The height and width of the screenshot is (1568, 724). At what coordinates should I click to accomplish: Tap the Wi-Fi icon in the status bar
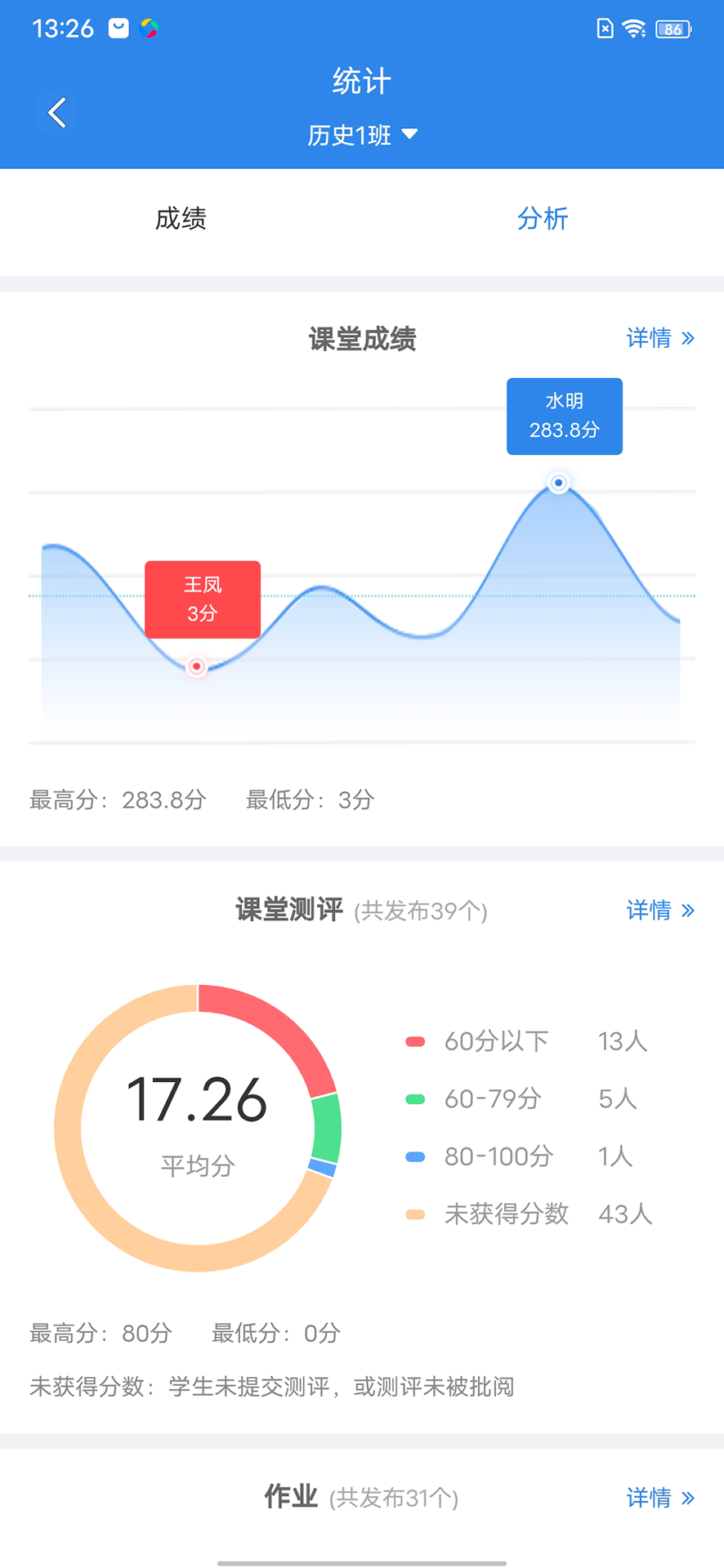tap(633, 28)
